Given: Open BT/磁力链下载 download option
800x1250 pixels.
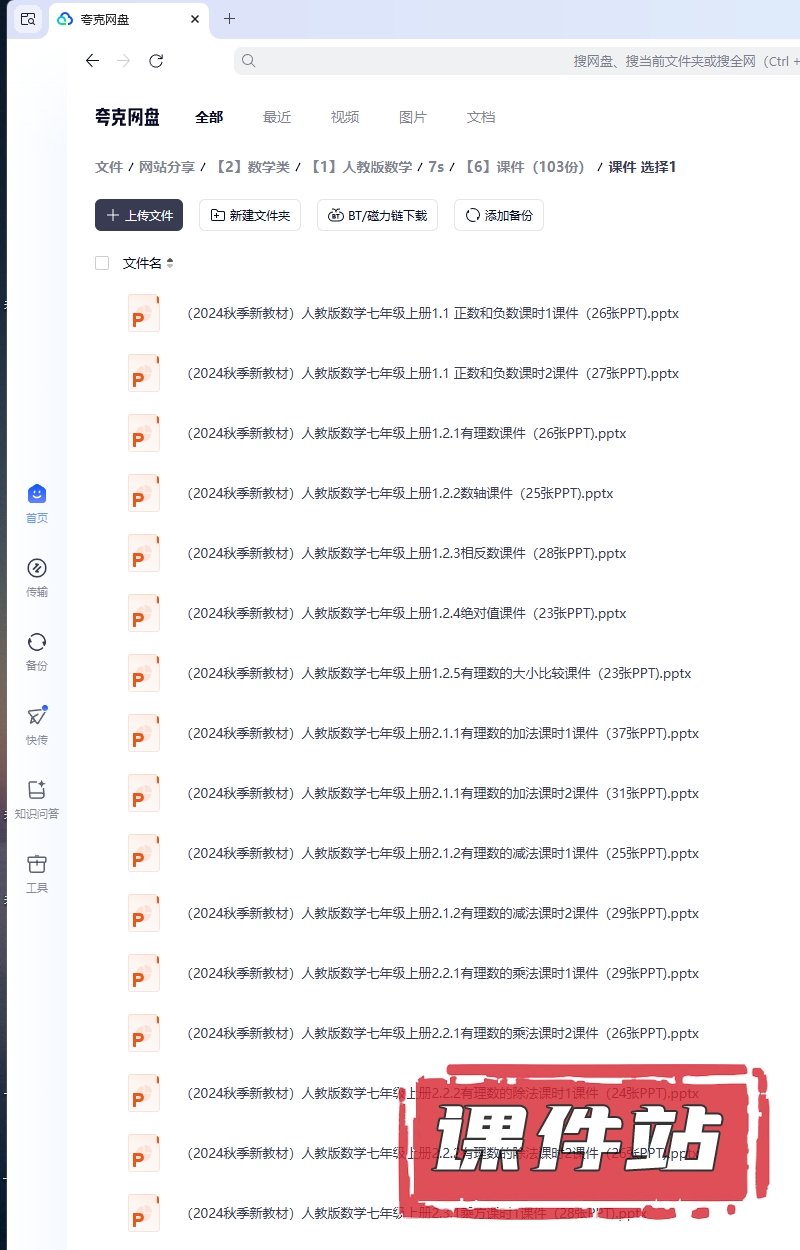Looking at the screenshot, I should click(x=377, y=215).
